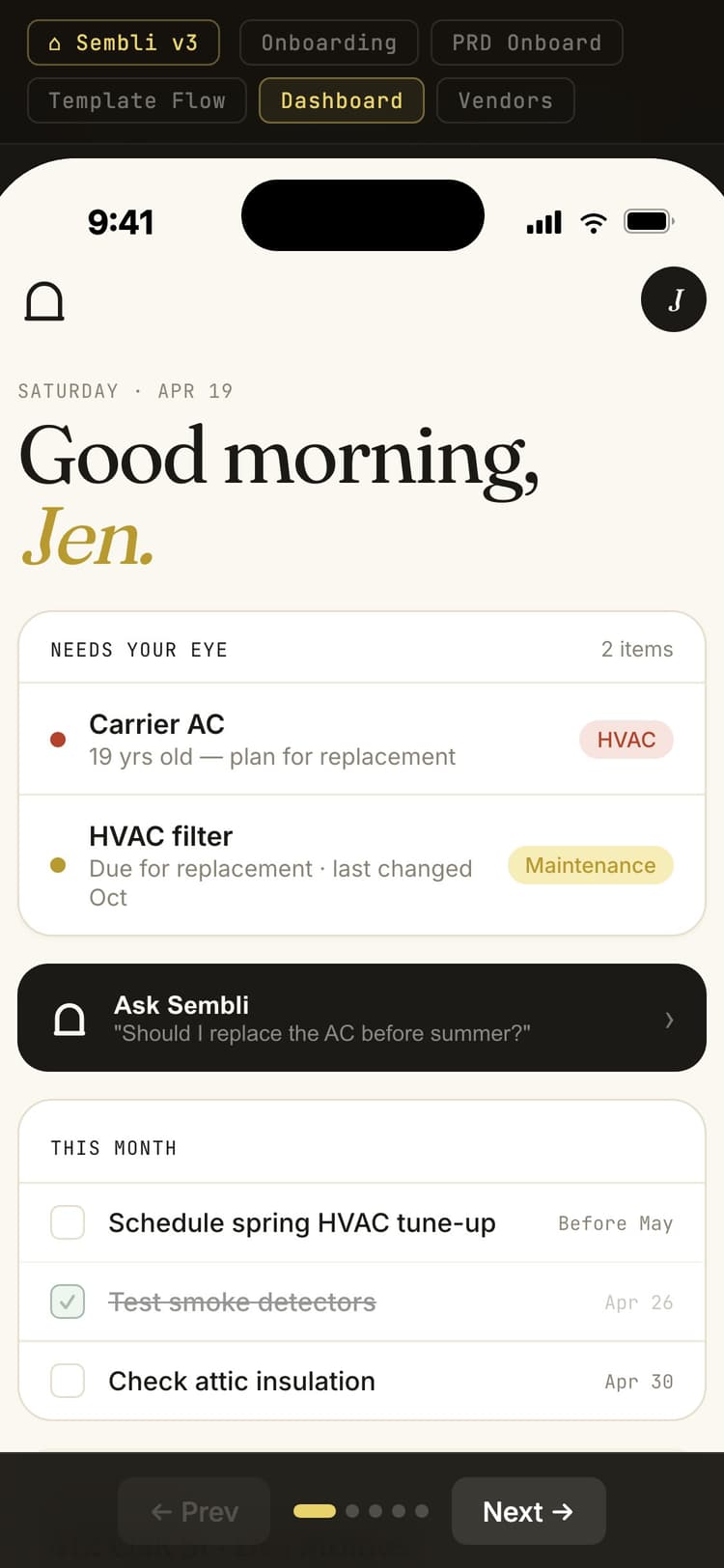This screenshot has width=724, height=1568.
Task: Go to the Vendors tab
Action: coord(505,100)
